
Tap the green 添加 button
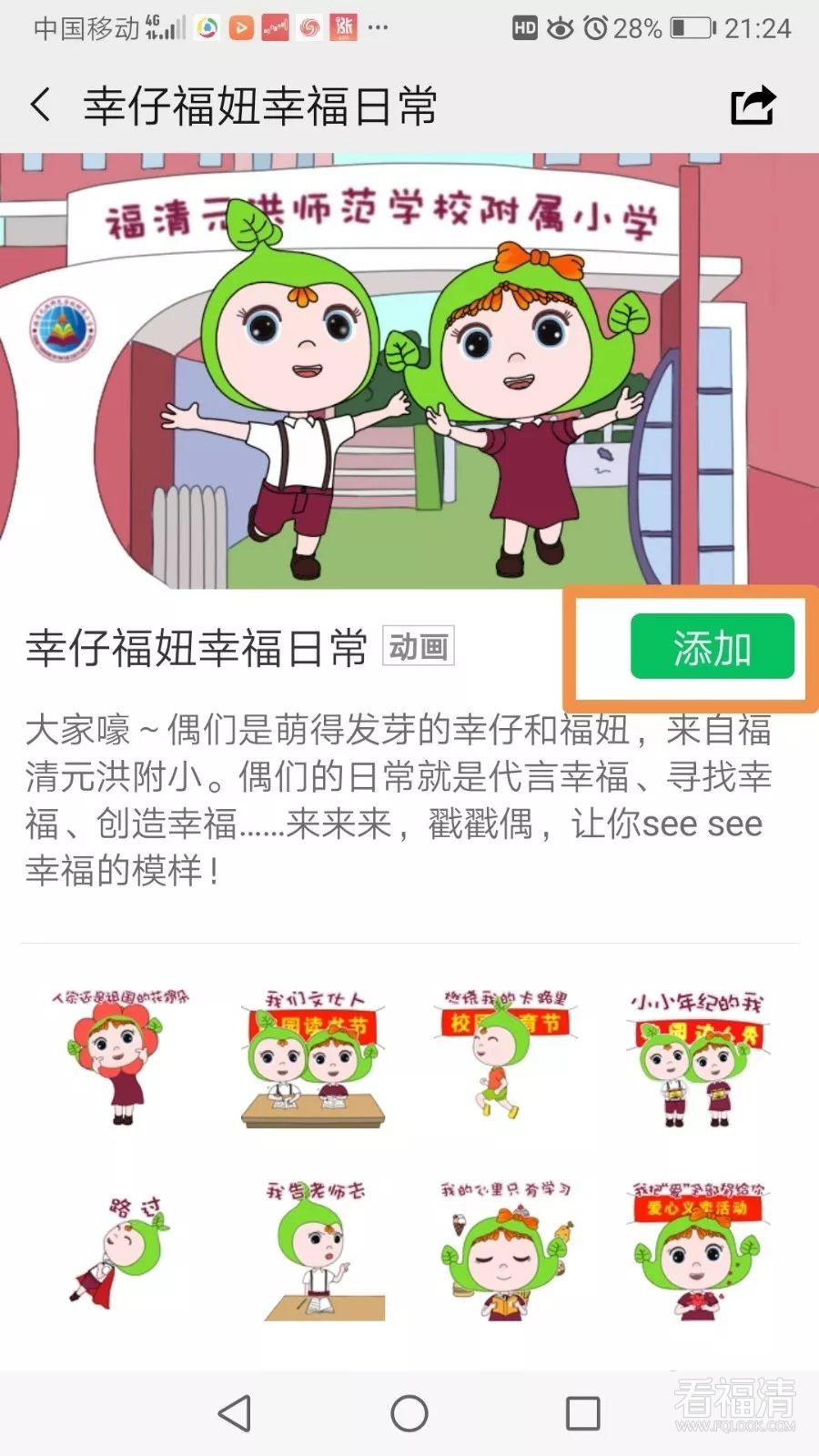(x=712, y=648)
